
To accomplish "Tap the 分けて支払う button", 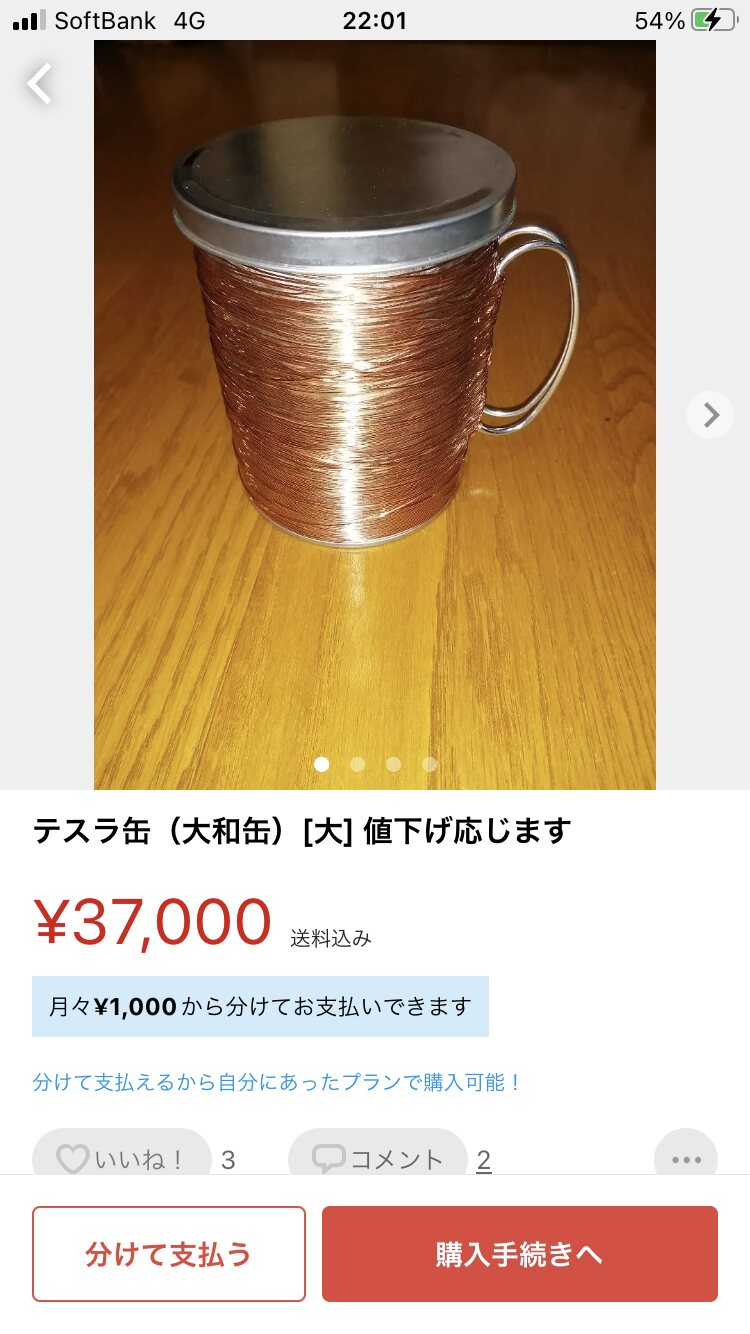I will (x=168, y=1254).
